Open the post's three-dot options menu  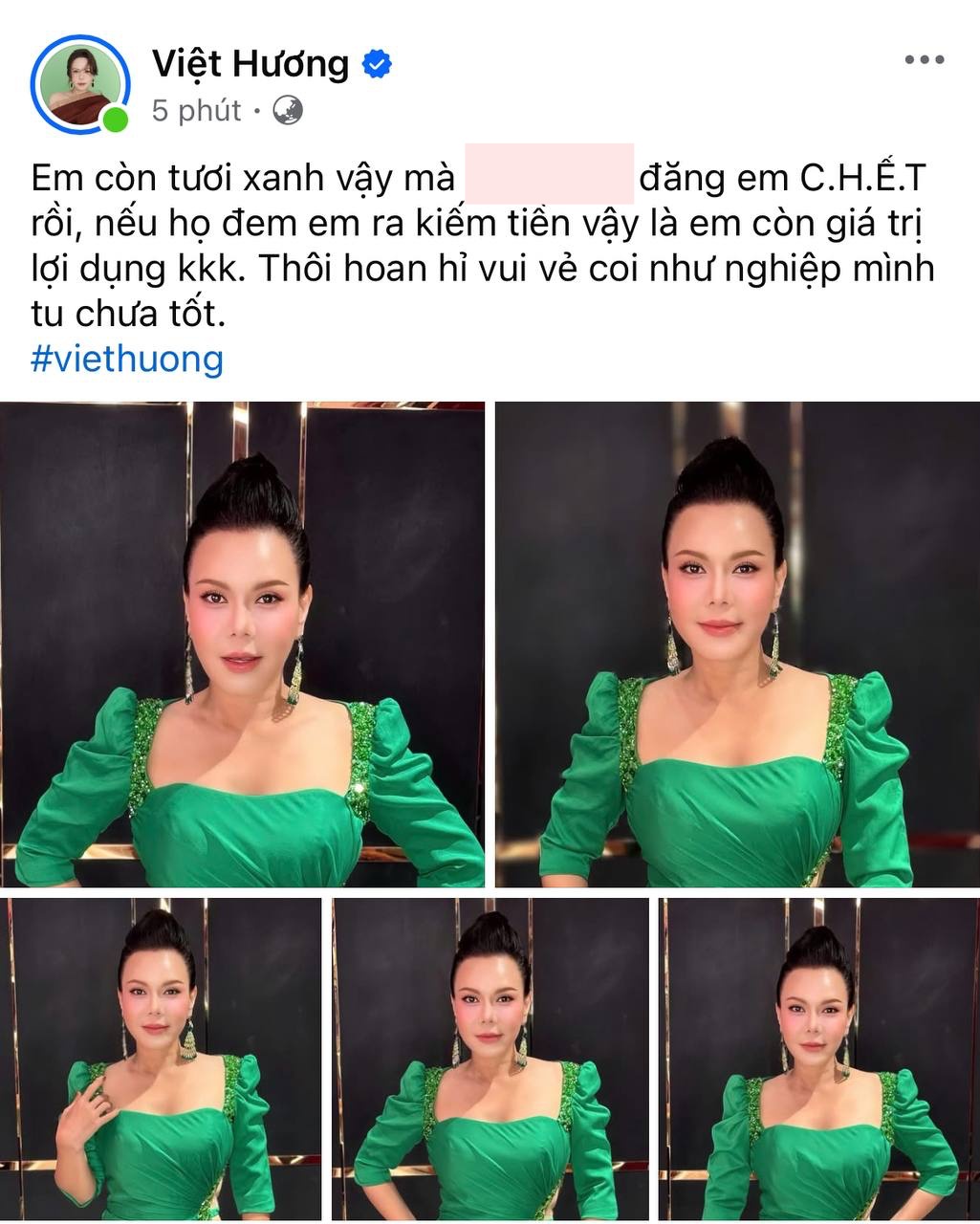[x=924, y=60]
